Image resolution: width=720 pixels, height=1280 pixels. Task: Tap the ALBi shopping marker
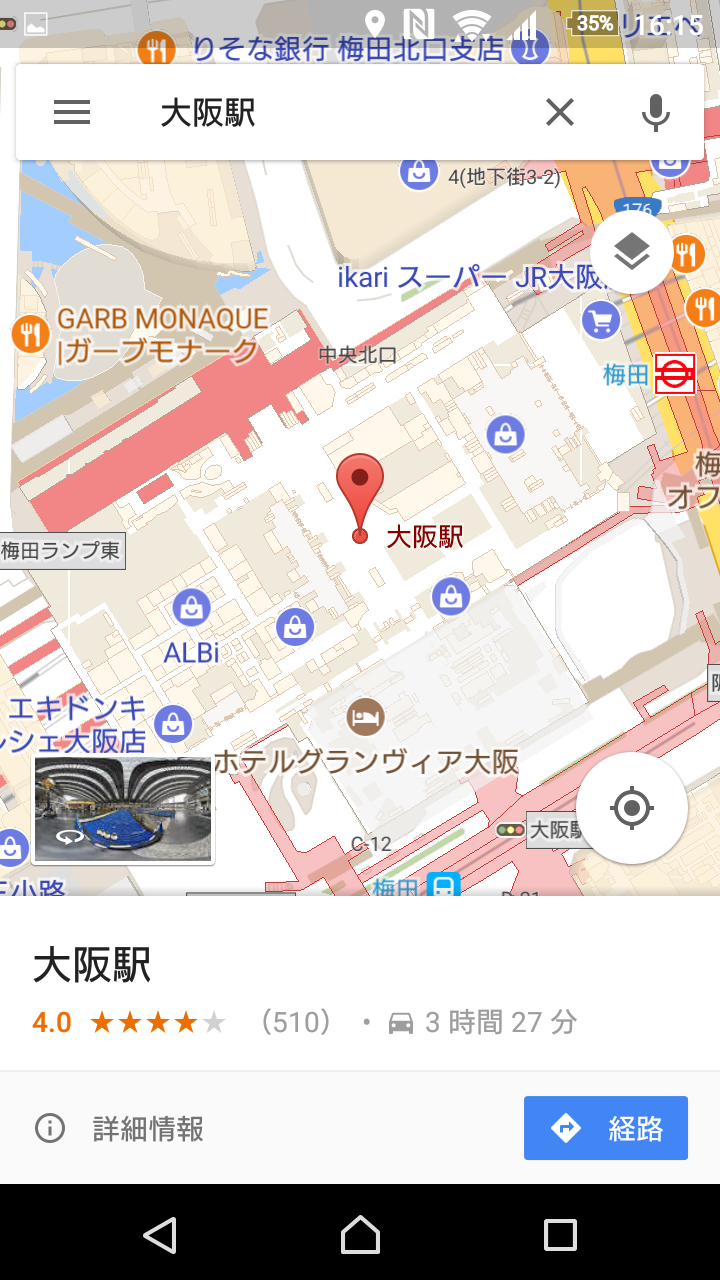click(x=190, y=607)
